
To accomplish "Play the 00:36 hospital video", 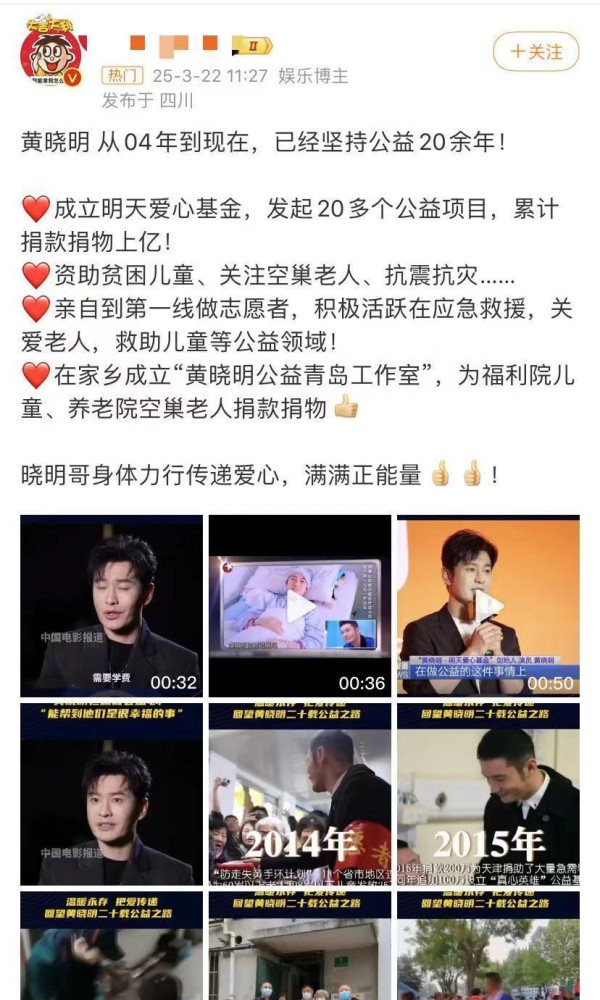I will (x=300, y=606).
